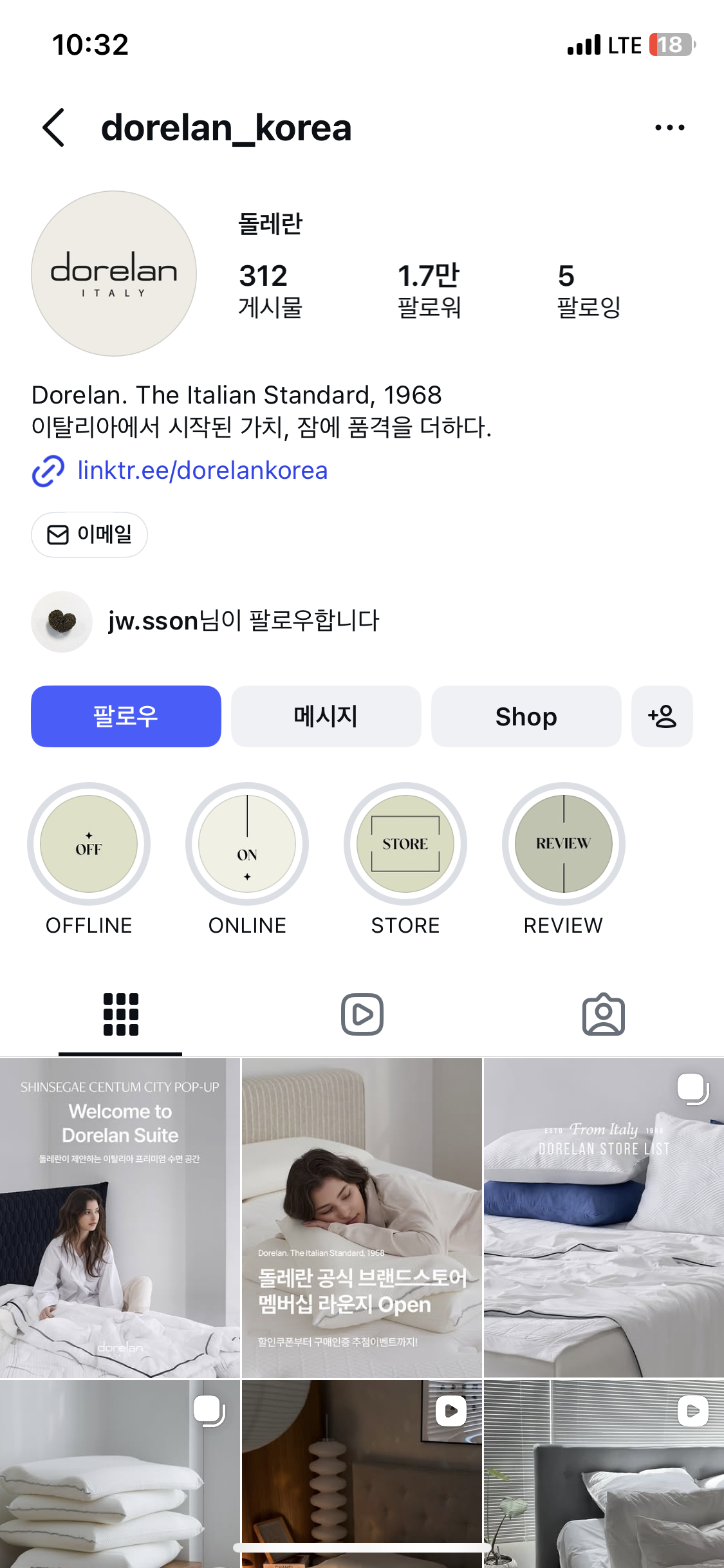Open the OFFLINE story highlight
The width and height of the screenshot is (724, 1568).
[89, 844]
